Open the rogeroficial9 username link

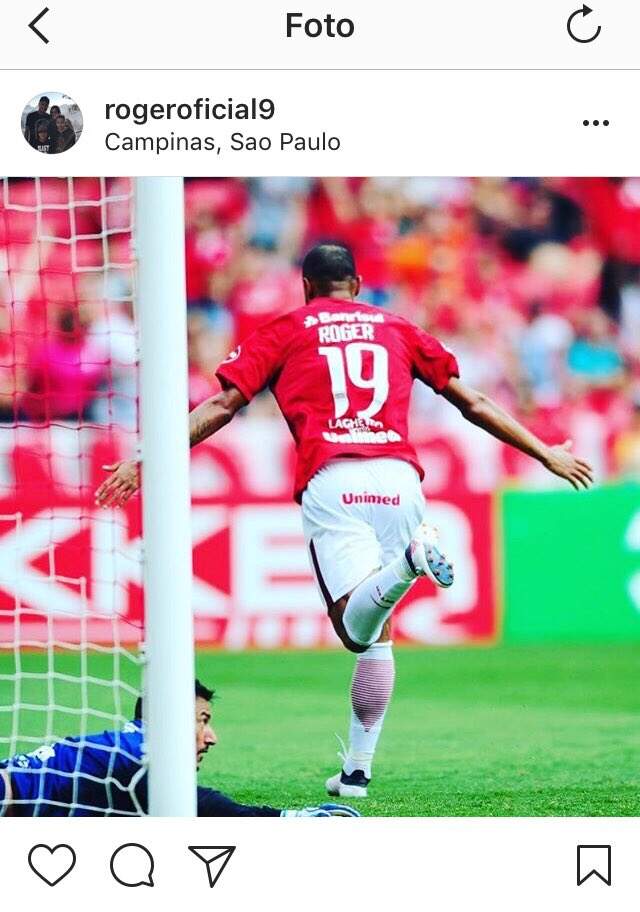coord(189,109)
